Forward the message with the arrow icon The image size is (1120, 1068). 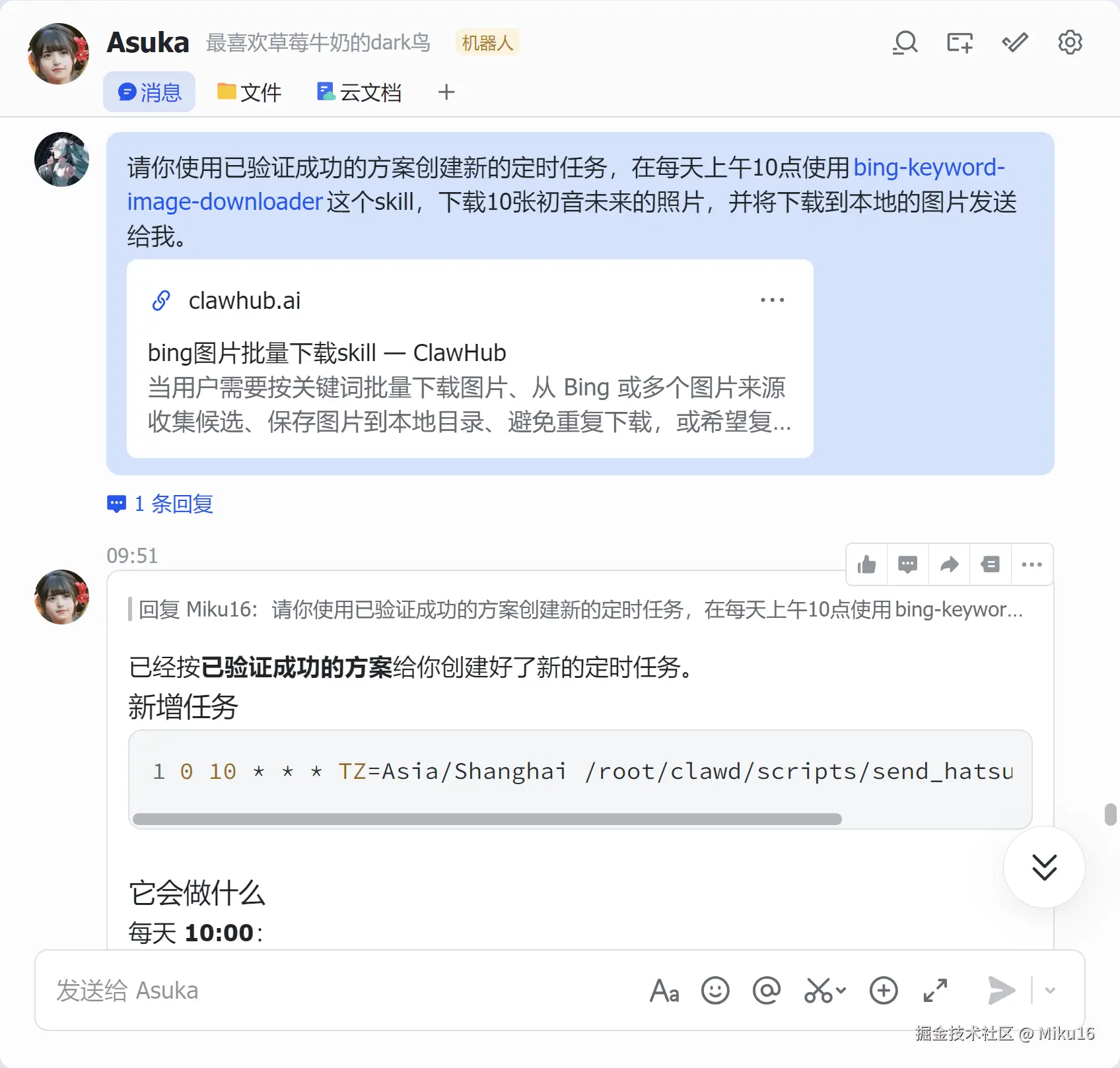tap(949, 565)
